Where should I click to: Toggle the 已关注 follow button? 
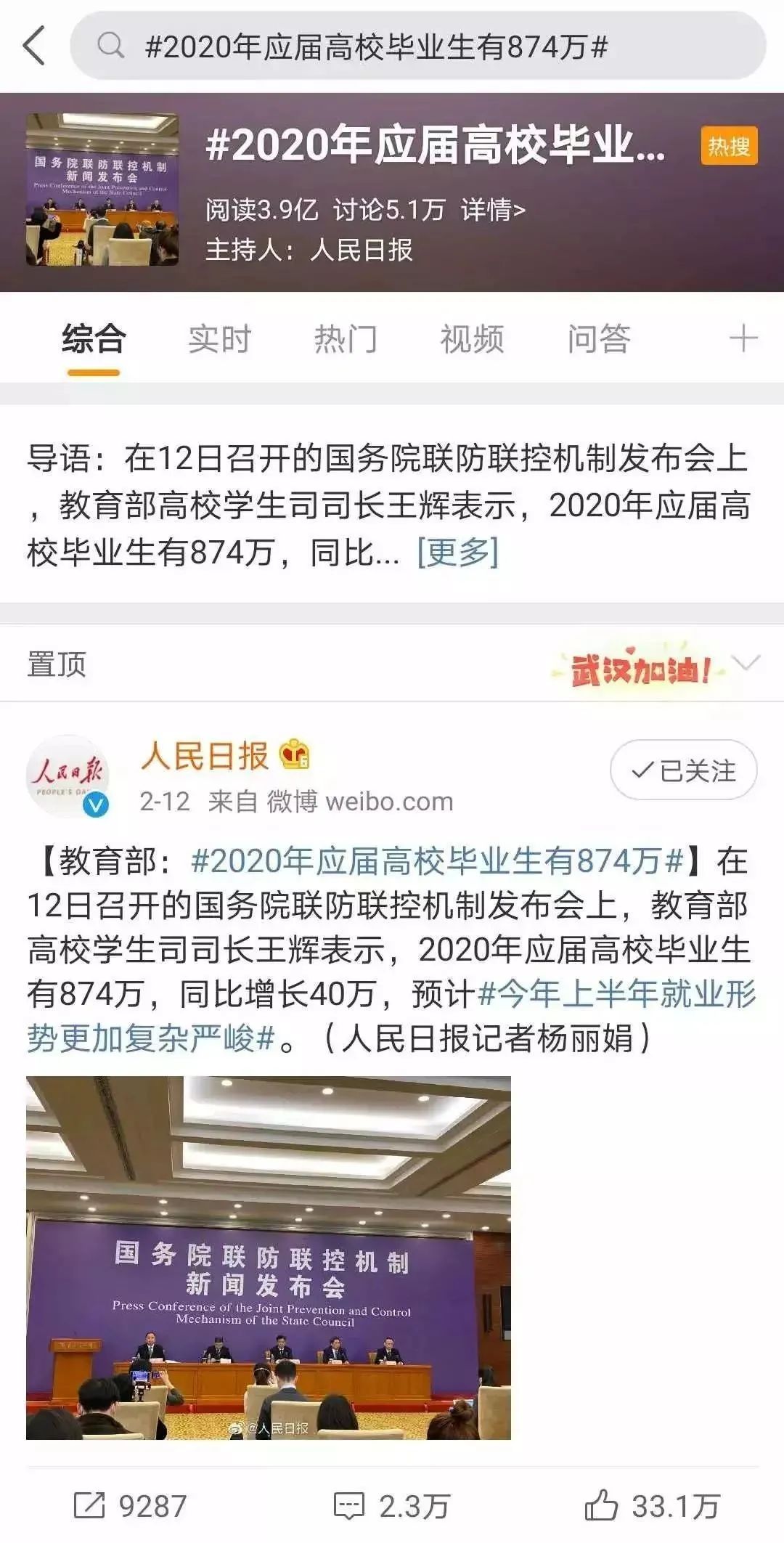(683, 770)
